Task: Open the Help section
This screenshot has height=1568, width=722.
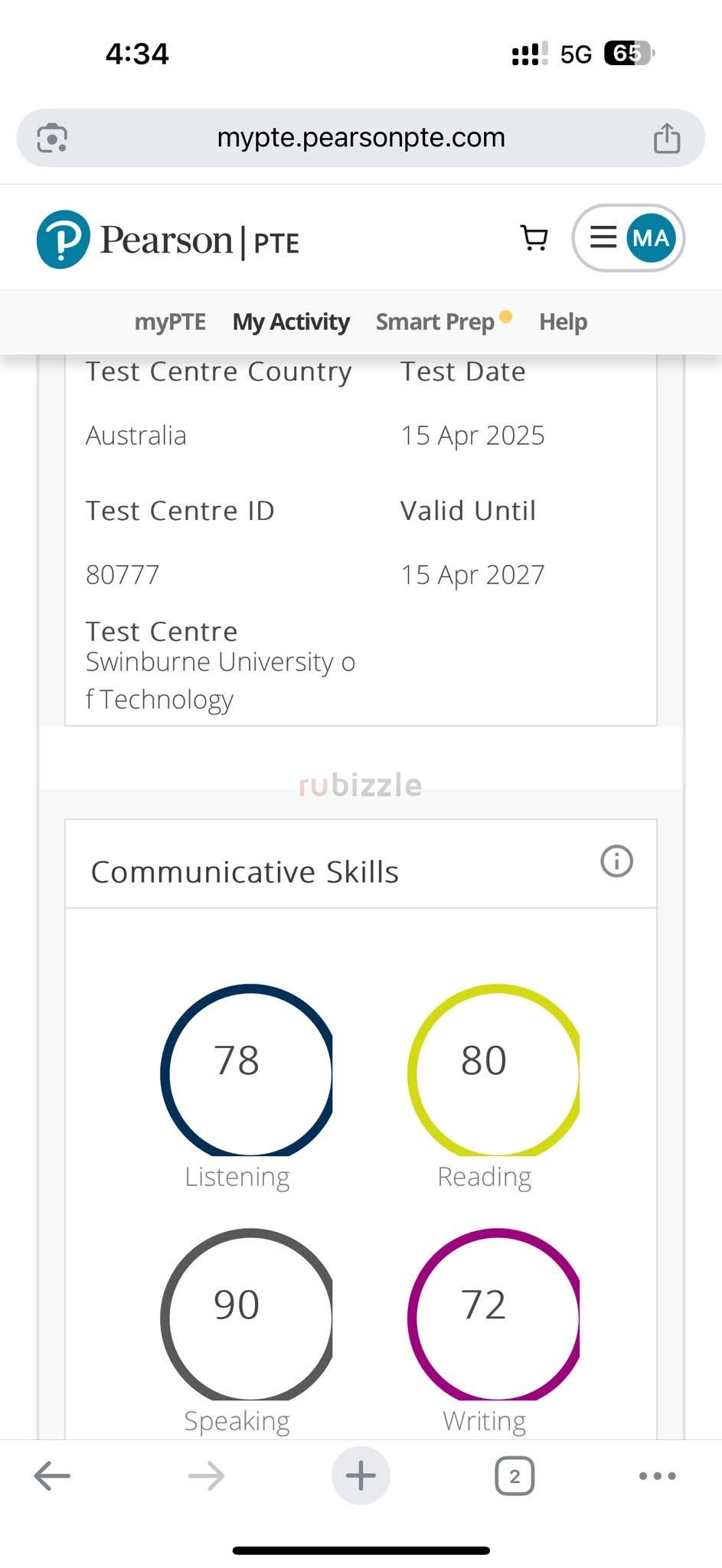Action: (x=563, y=322)
